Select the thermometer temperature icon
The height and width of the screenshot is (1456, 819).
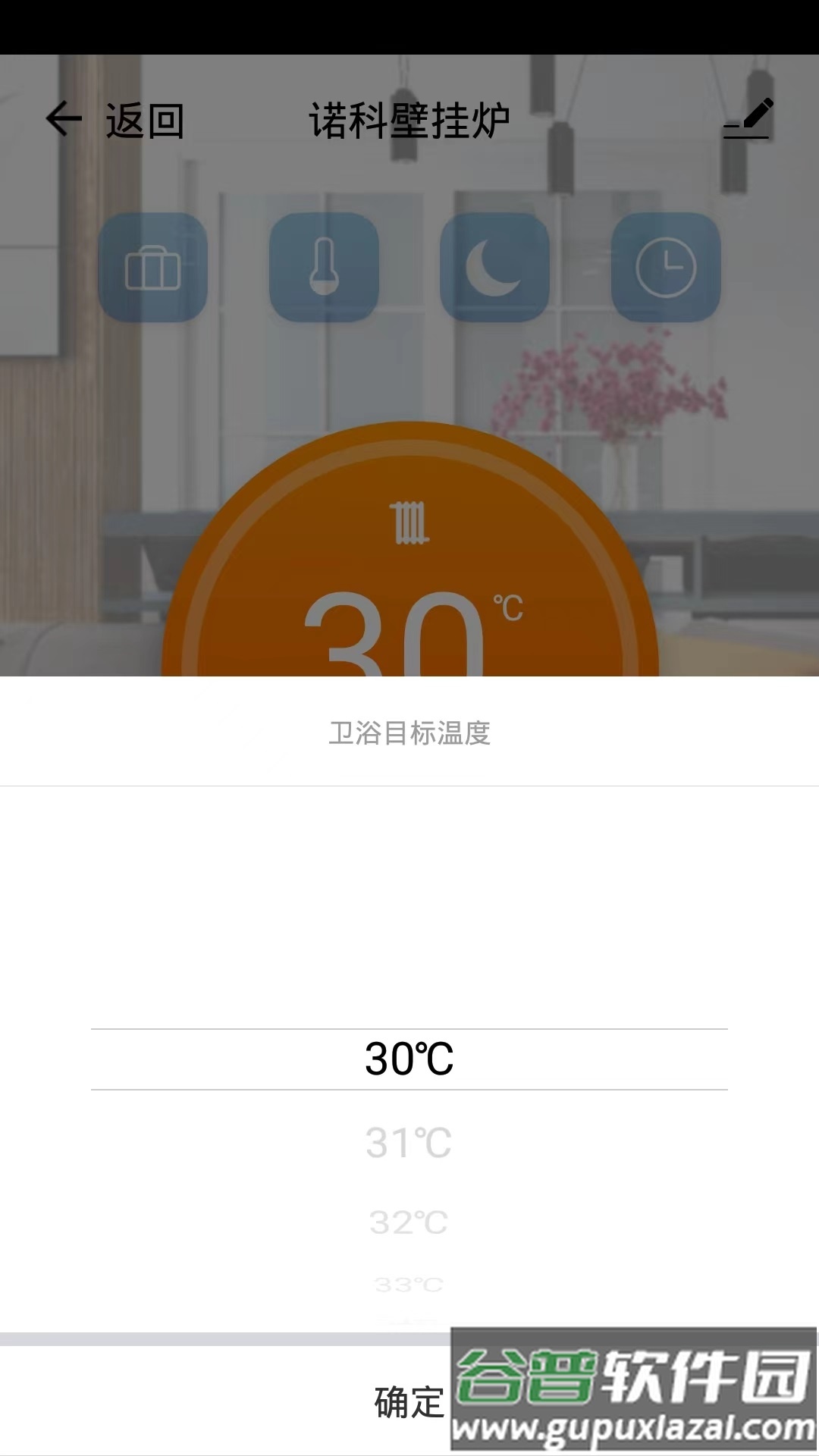click(325, 268)
